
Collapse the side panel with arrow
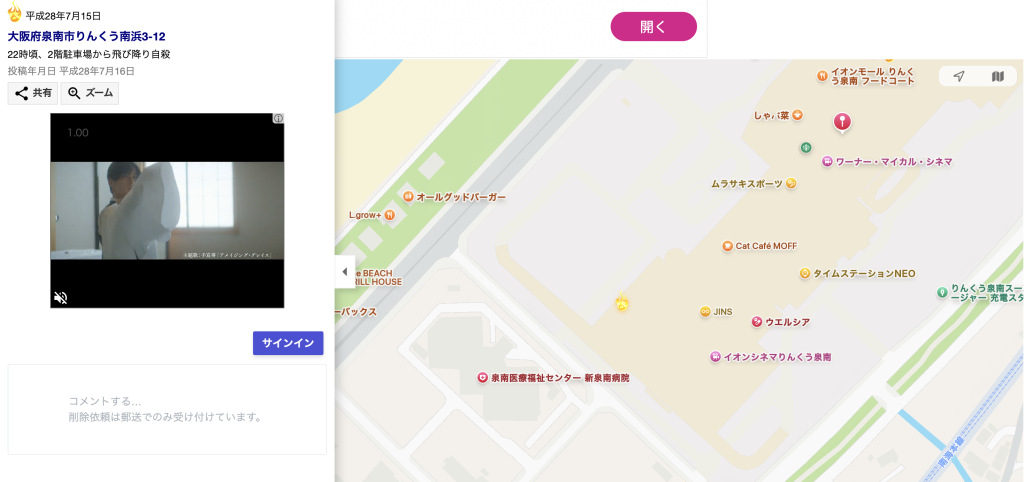344,272
